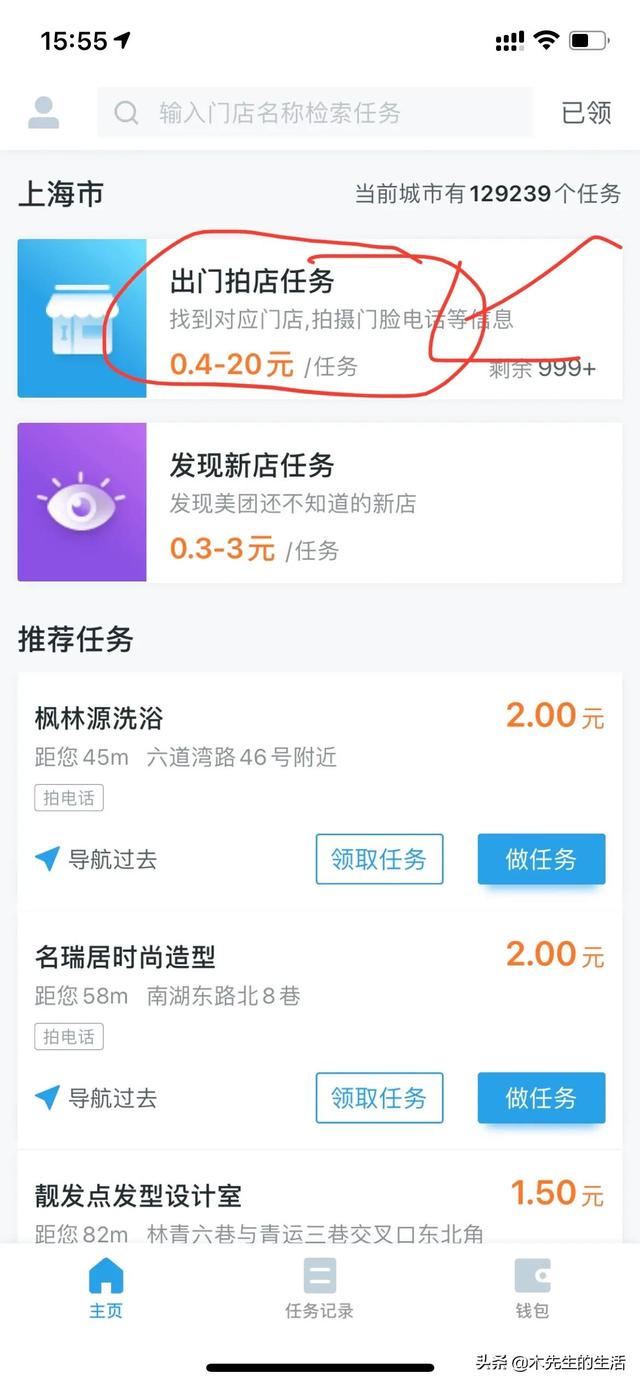This screenshot has height=1385, width=640.
Task: Open the 出门拍店任务 card
Action: (320, 318)
